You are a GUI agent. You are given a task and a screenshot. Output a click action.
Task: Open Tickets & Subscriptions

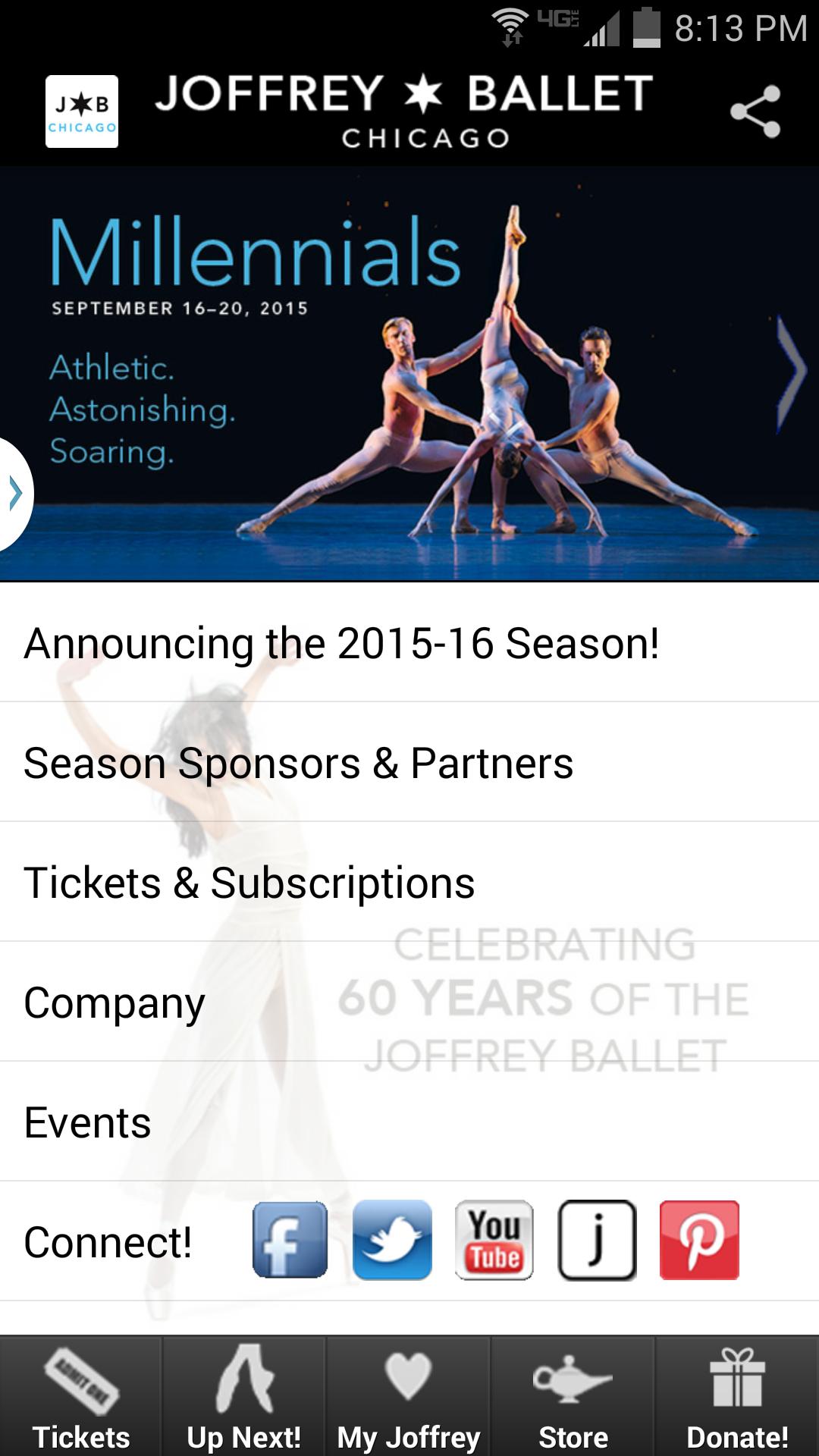coord(250,881)
